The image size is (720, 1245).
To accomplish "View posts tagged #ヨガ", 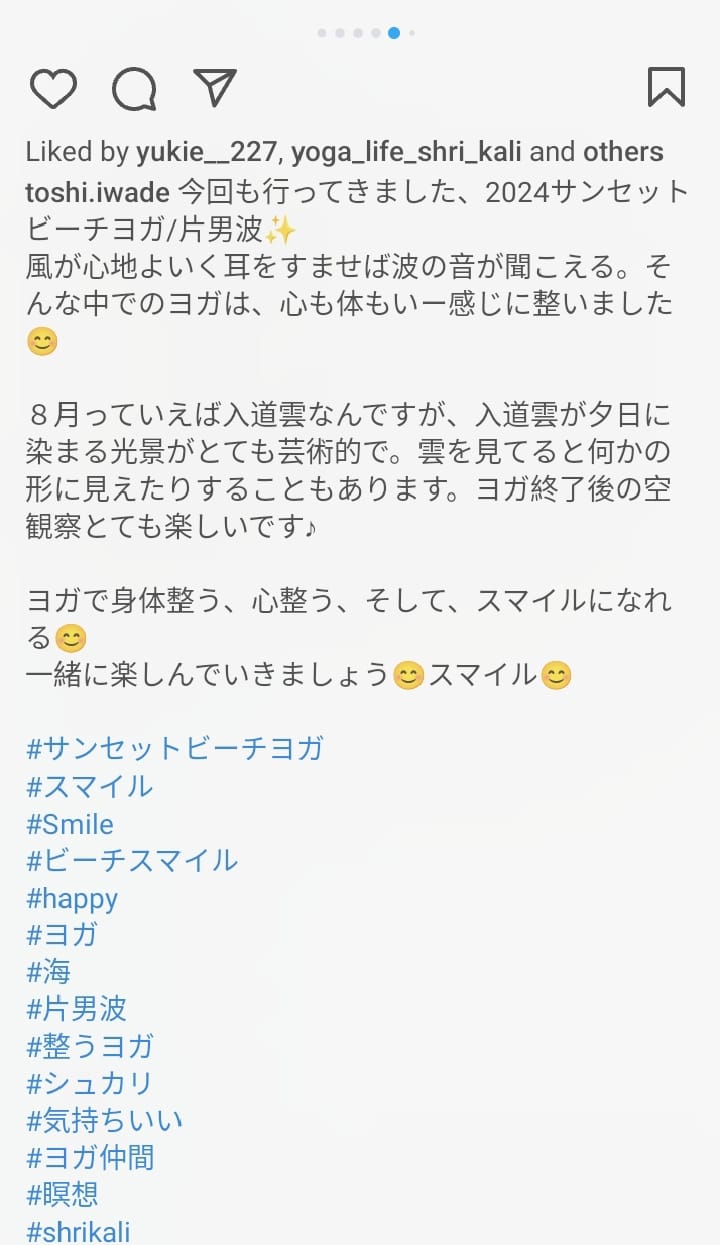I will click(62, 935).
